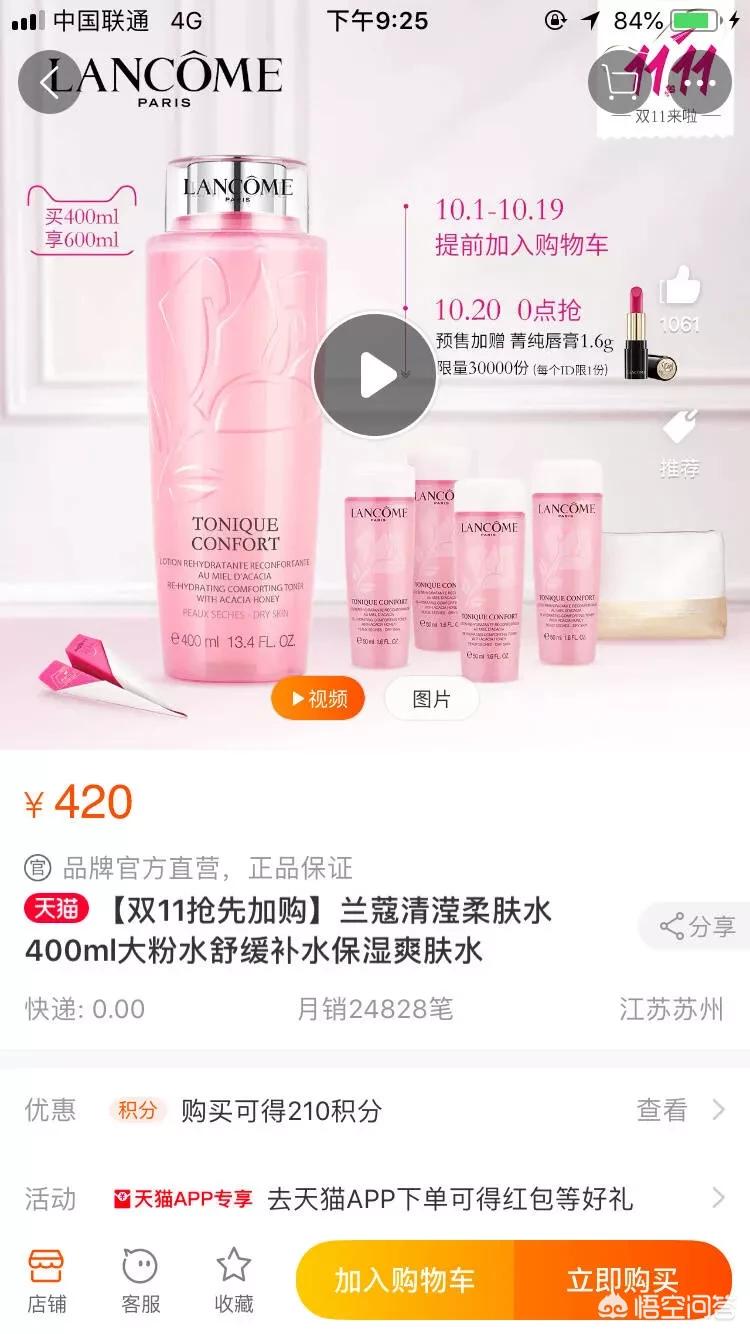Like this product with thumbs-up icon

tap(680, 287)
